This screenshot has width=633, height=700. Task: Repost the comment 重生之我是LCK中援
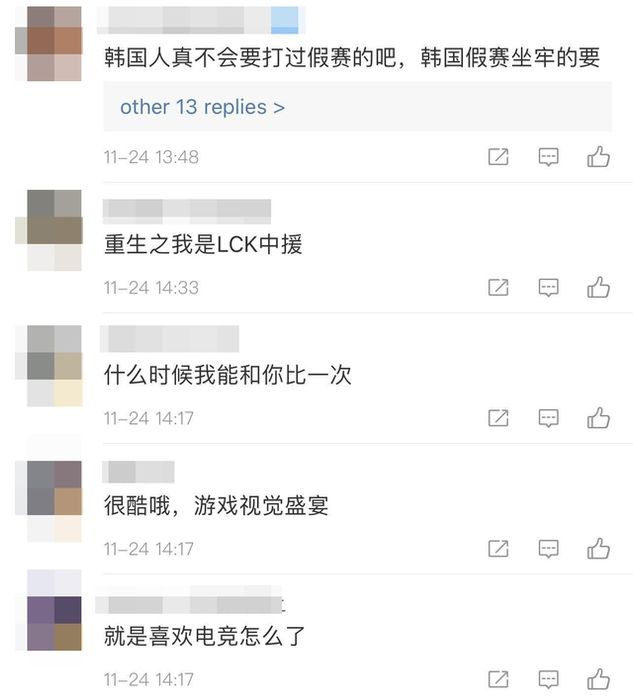(498, 288)
